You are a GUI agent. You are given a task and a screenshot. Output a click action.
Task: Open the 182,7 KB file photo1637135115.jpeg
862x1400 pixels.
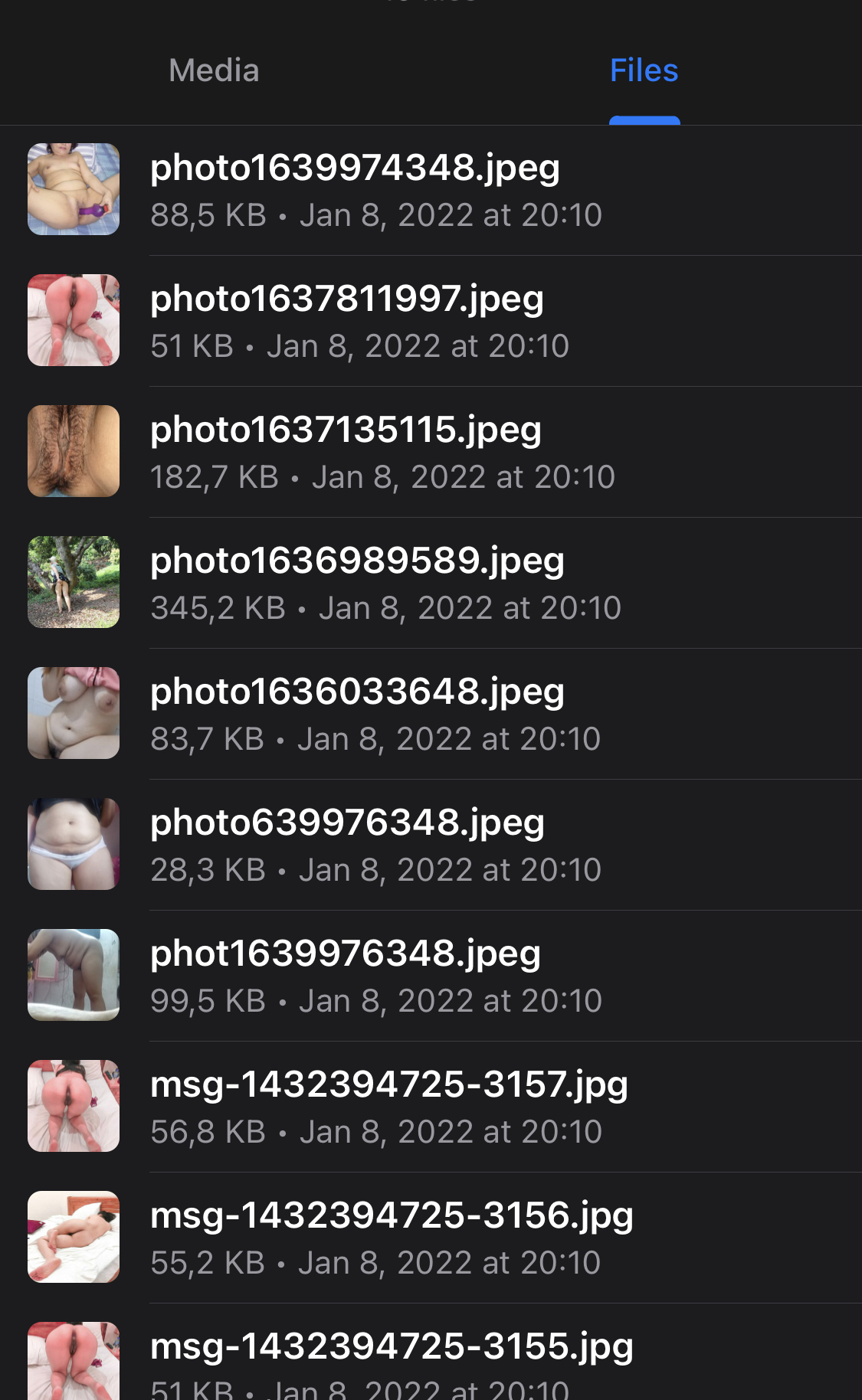pyautogui.click(x=431, y=452)
